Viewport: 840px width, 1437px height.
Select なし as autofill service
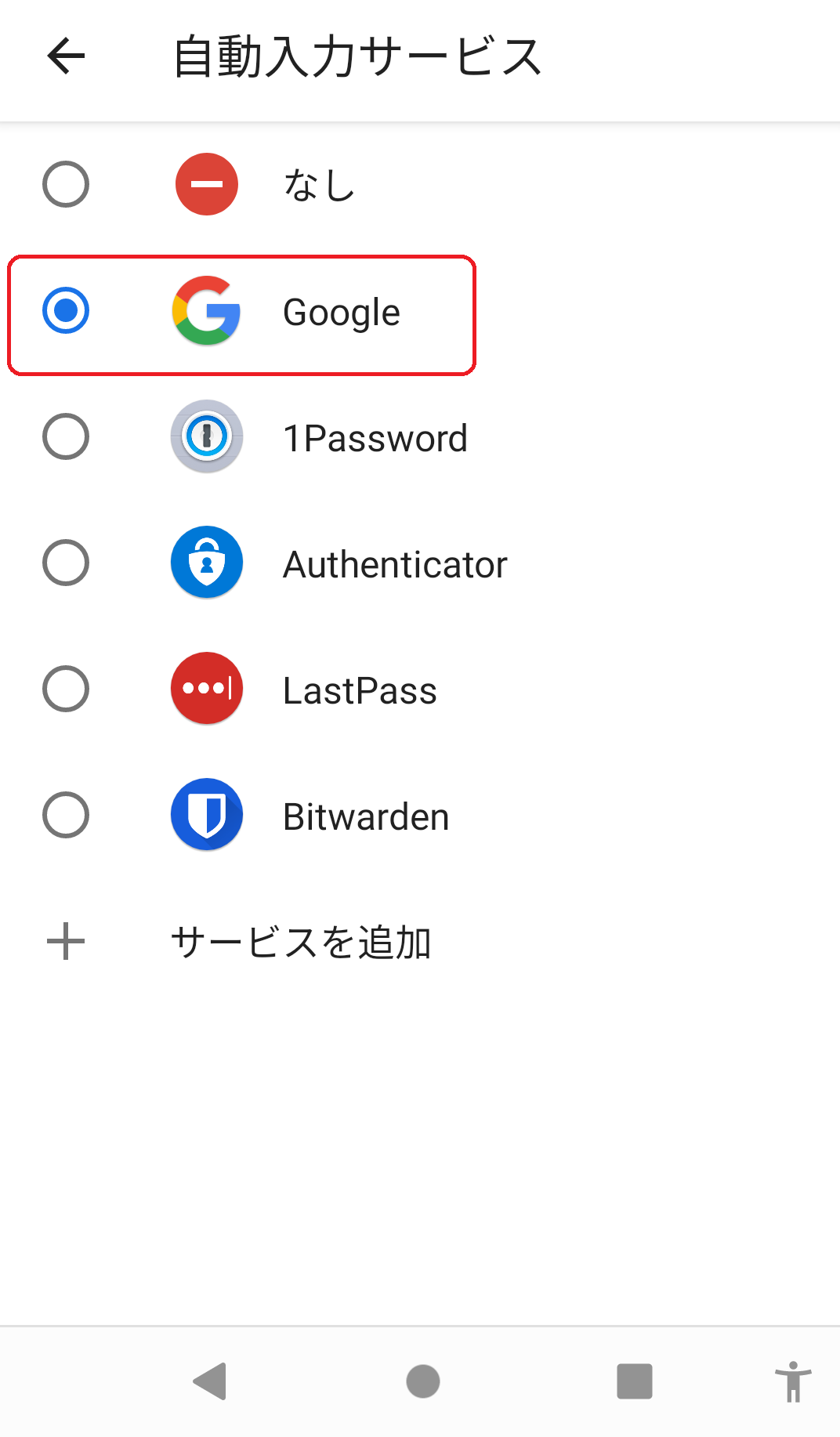(420, 185)
